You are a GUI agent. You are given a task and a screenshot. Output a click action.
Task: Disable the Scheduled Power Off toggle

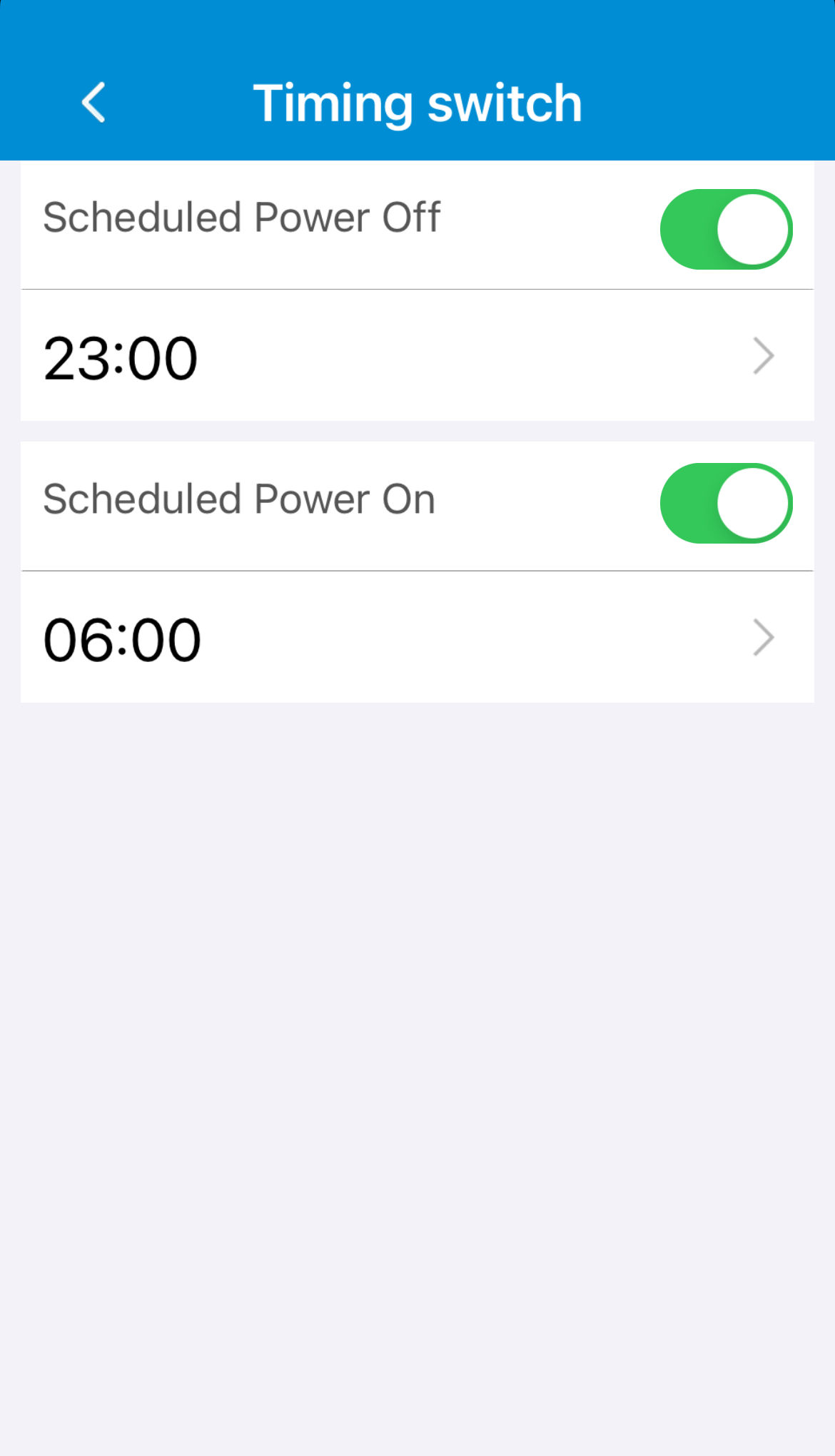726,229
